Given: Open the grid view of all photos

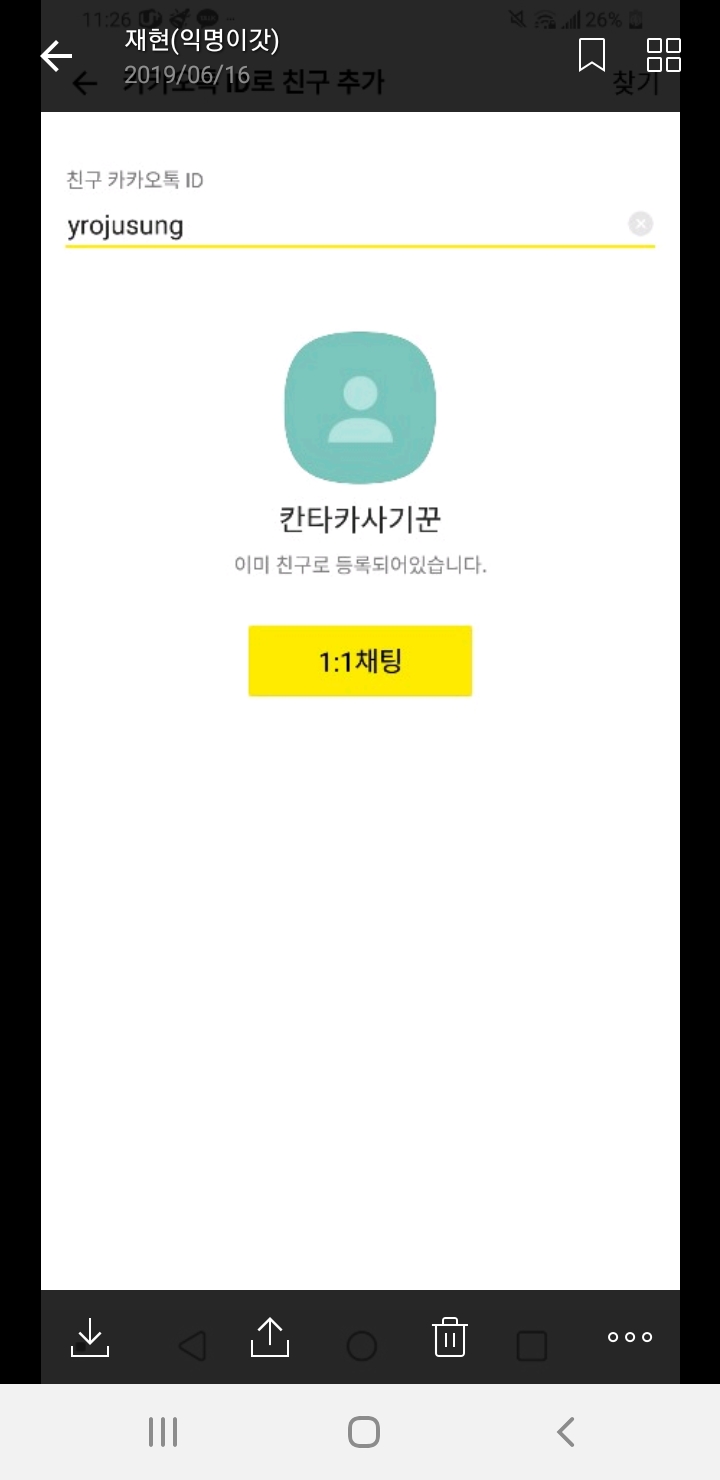Looking at the screenshot, I should 664,55.
